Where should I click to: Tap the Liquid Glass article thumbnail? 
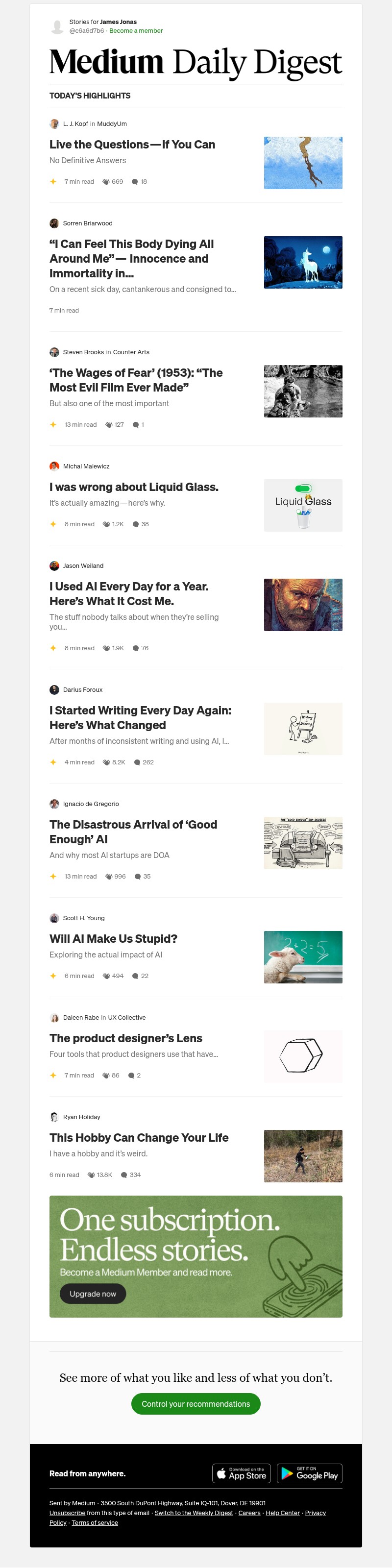(x=302, y=505)
